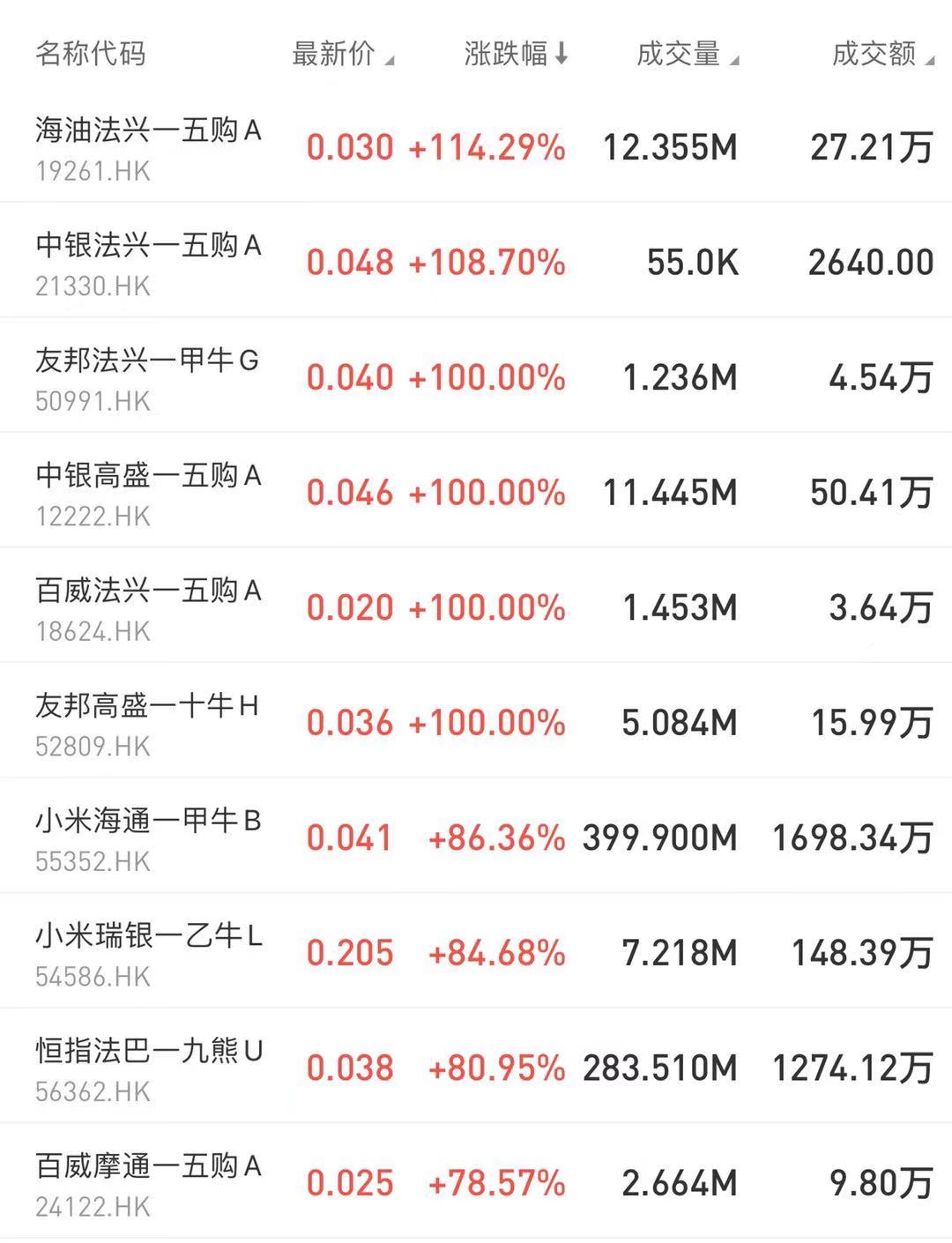Sort the list by 成交量
Viewport: 952px width, 1243px height.
point(687,55)
